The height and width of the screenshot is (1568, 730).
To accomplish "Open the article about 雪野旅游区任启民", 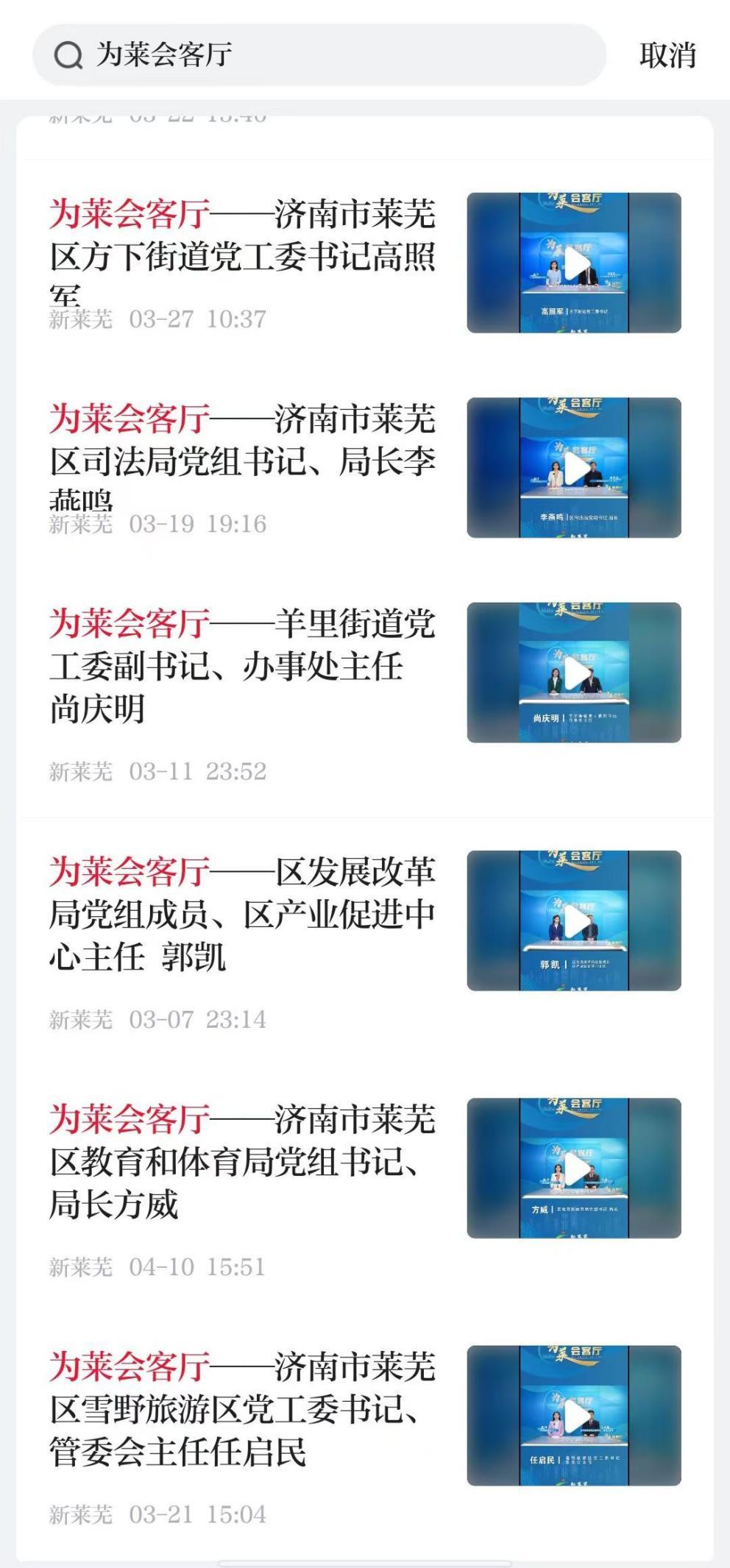I will [x=242, y=1409].
